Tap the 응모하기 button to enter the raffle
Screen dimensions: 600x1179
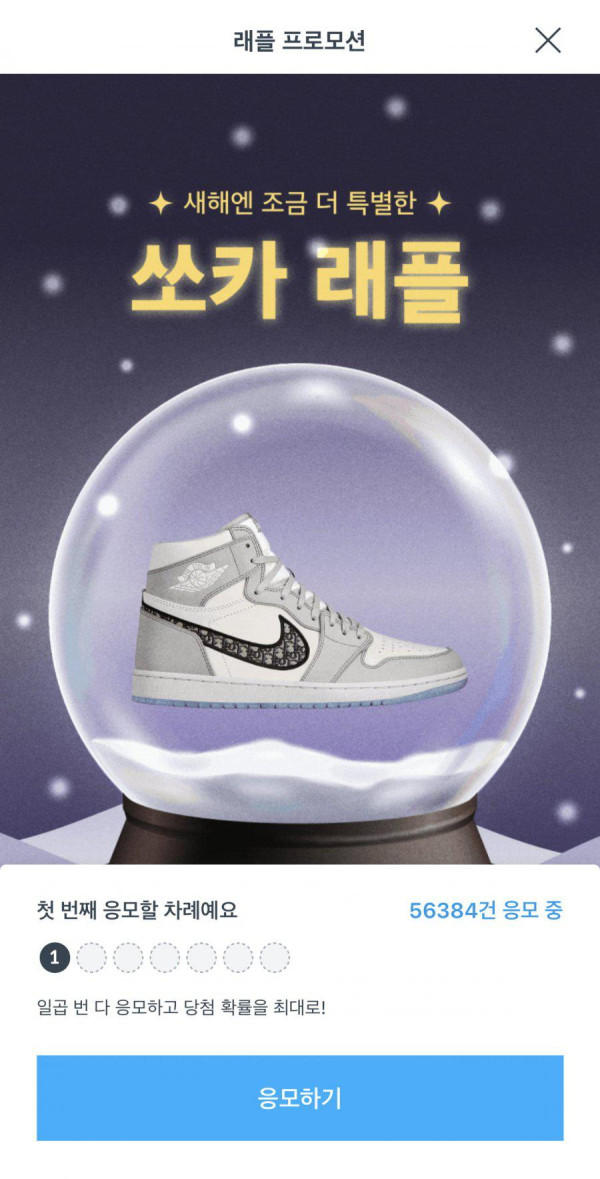click(x=300, y=1097)
